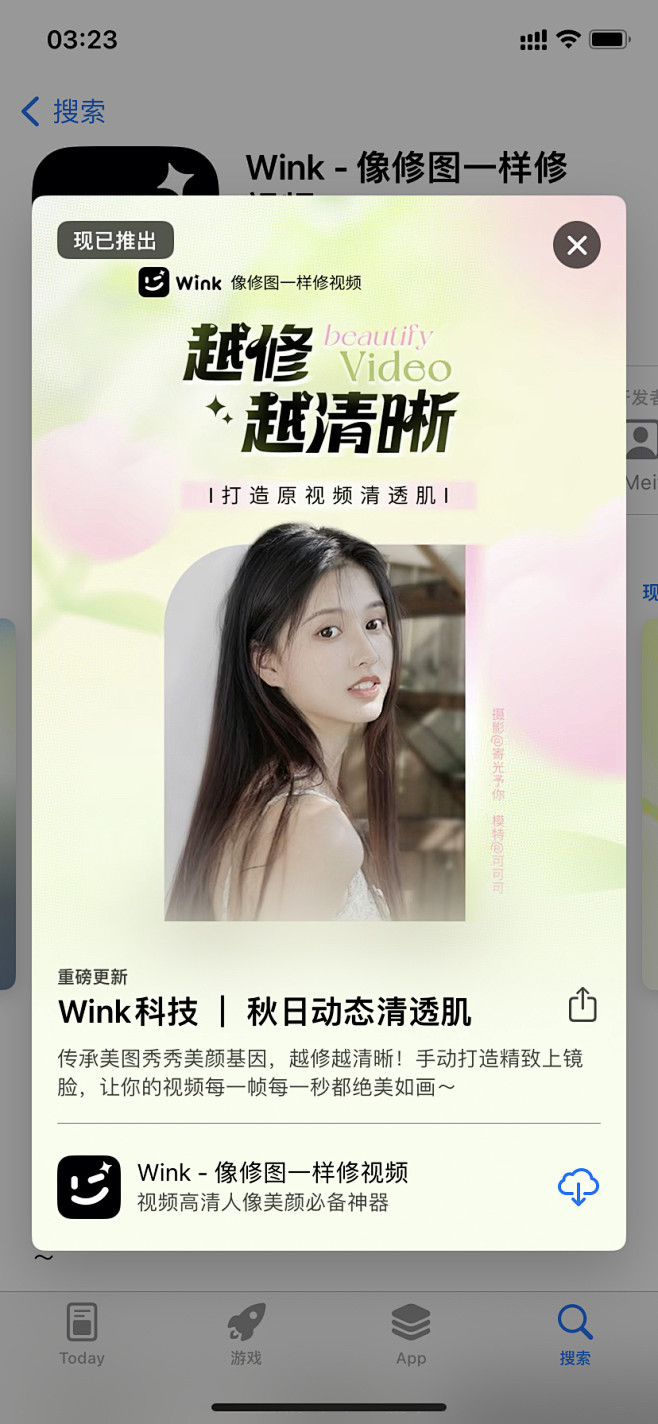This screenshot has width=658, height=1424.
Task: Go back to 搜索
Action: [63, 111]
